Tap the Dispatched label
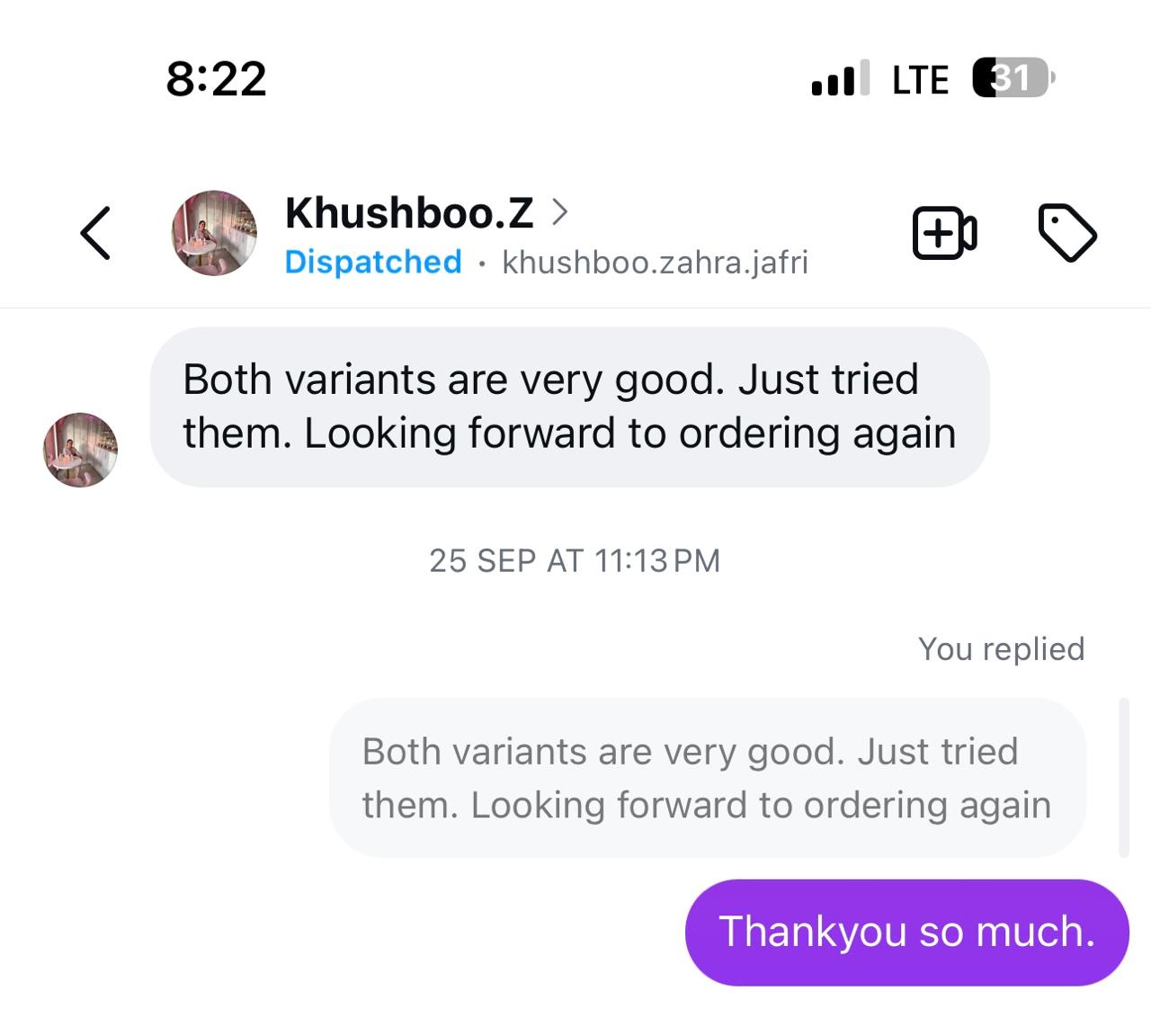The height and width of the screenshot is (1036, 1151). [x=372, y=263]
